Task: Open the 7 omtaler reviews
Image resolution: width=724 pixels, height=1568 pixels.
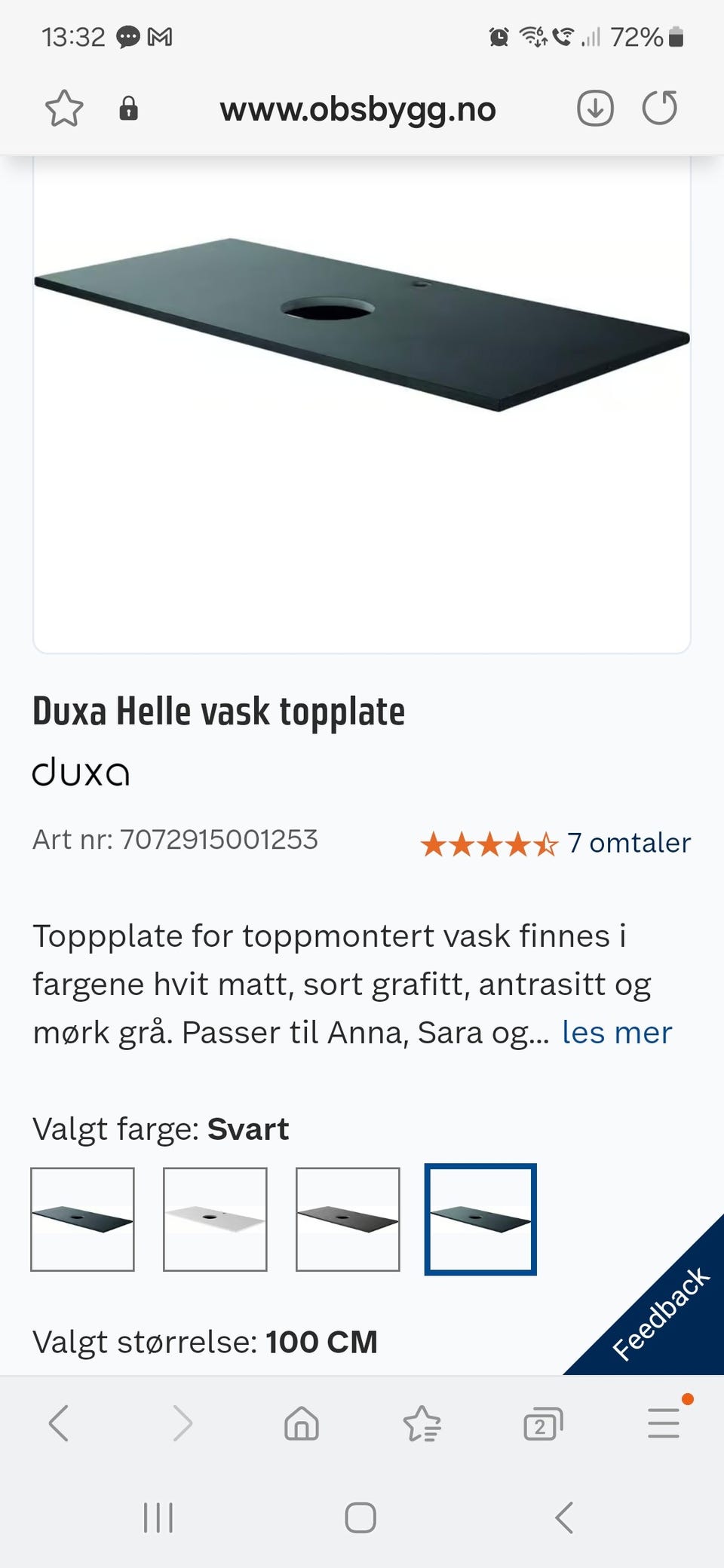Action: pyautogui.click(x=628, y=843)
